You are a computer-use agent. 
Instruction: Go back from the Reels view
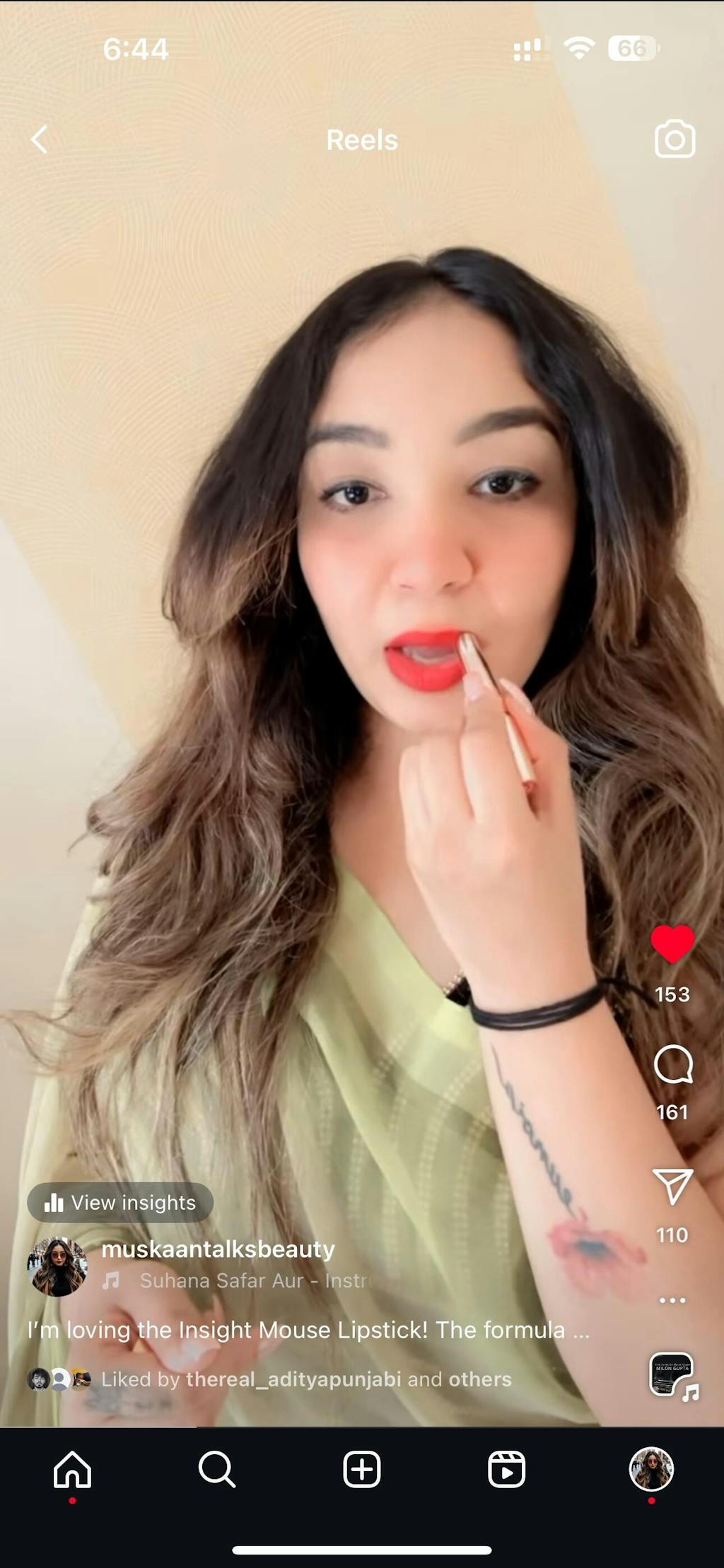pos(40,140)
